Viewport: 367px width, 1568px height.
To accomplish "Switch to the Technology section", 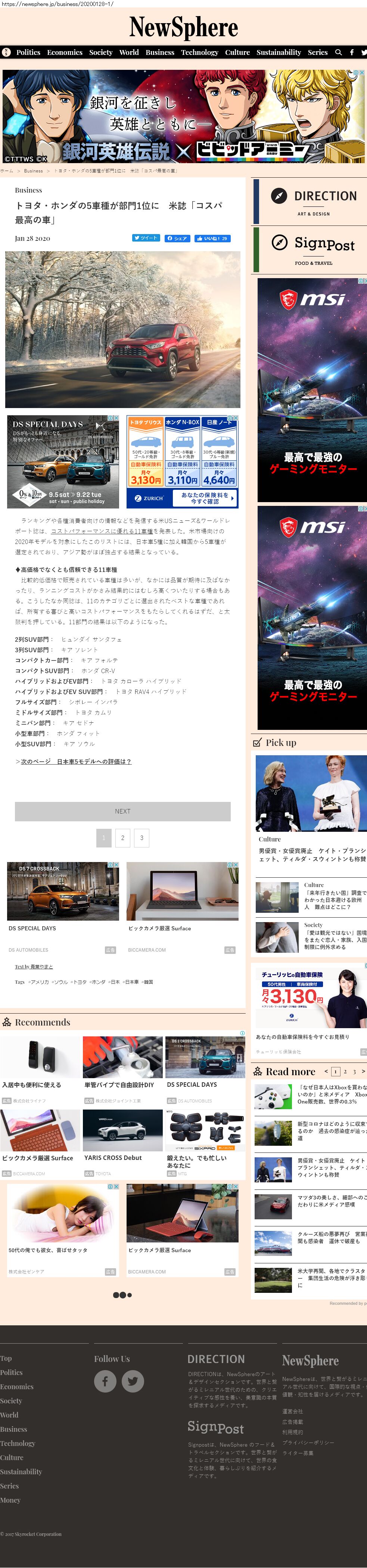I will pyautogui.click(x=199, y=52).
